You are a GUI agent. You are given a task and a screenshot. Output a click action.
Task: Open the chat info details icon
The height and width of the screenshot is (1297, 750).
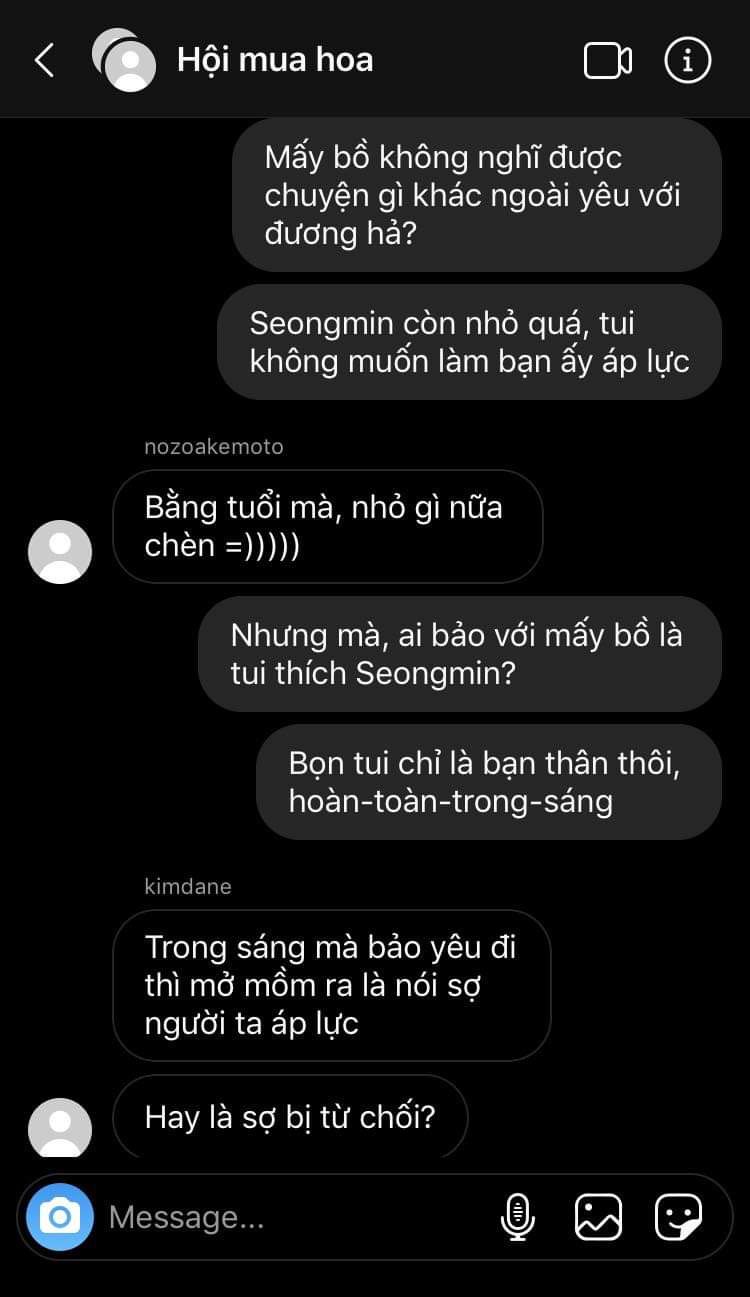pos(687,60)
